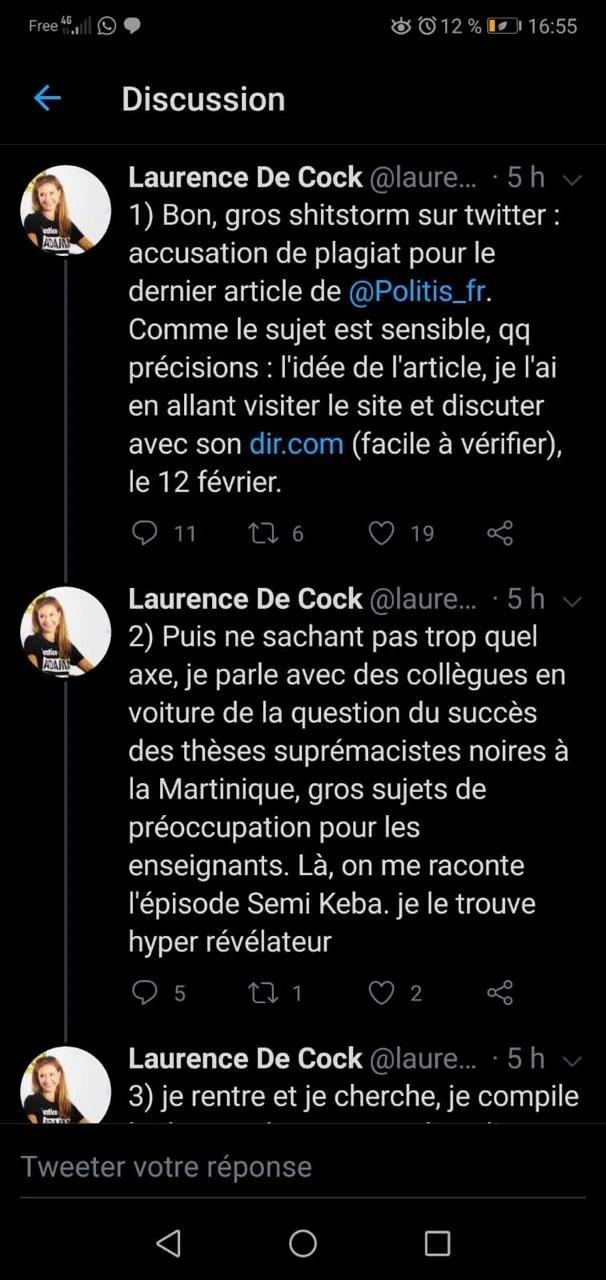Screen dimensions: 606x1280
Task: Expand the options chevron on the first tweet
Action: coord(574,180)
